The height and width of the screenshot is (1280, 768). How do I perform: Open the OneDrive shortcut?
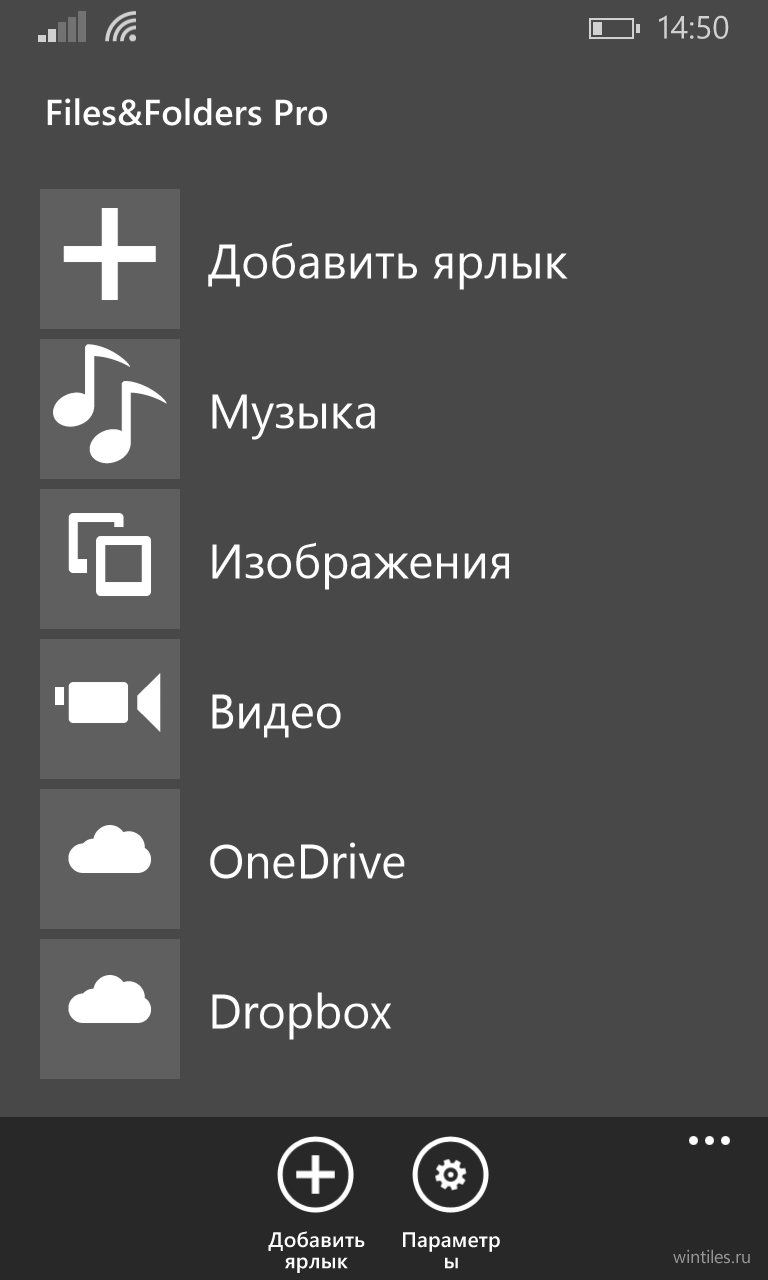point(384,859)
